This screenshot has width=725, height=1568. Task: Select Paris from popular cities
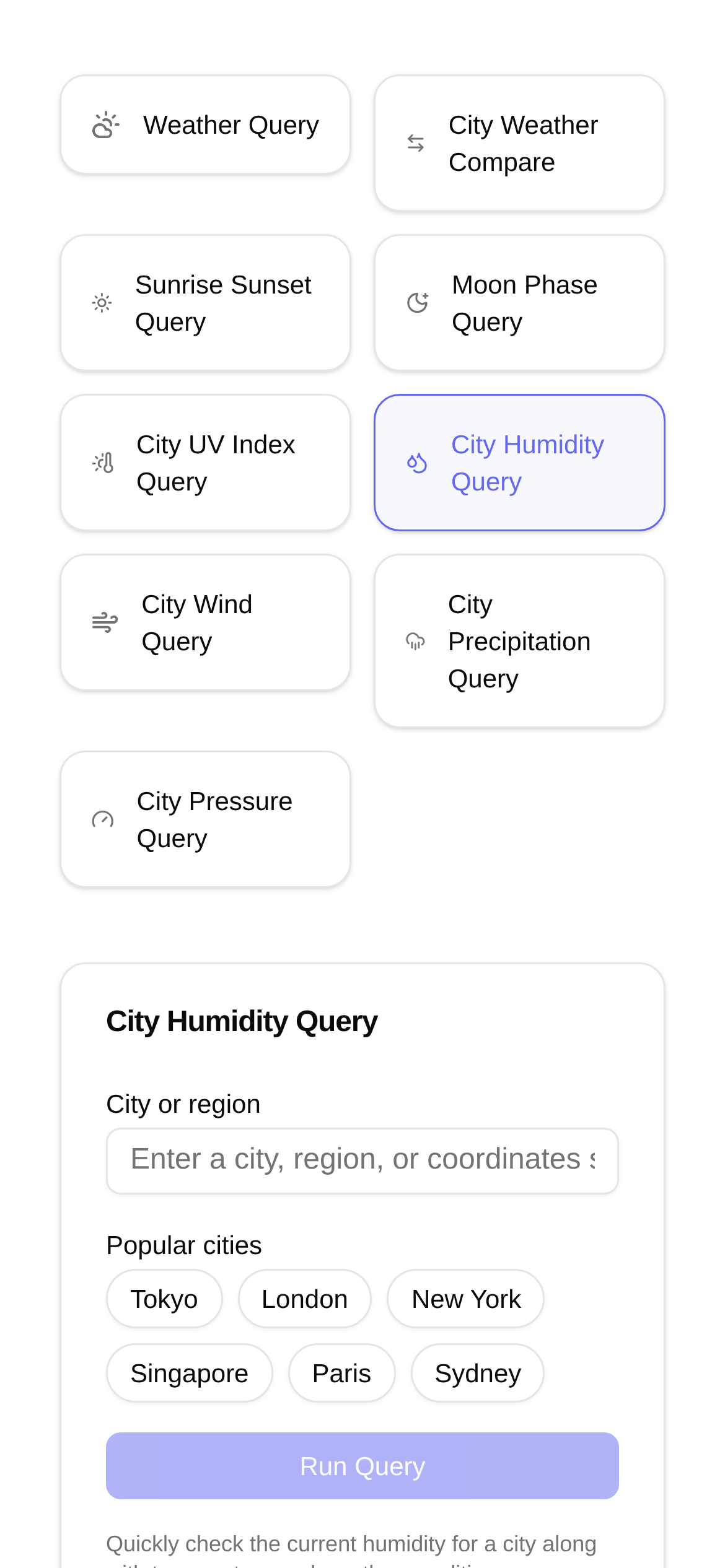[341, 1374]
